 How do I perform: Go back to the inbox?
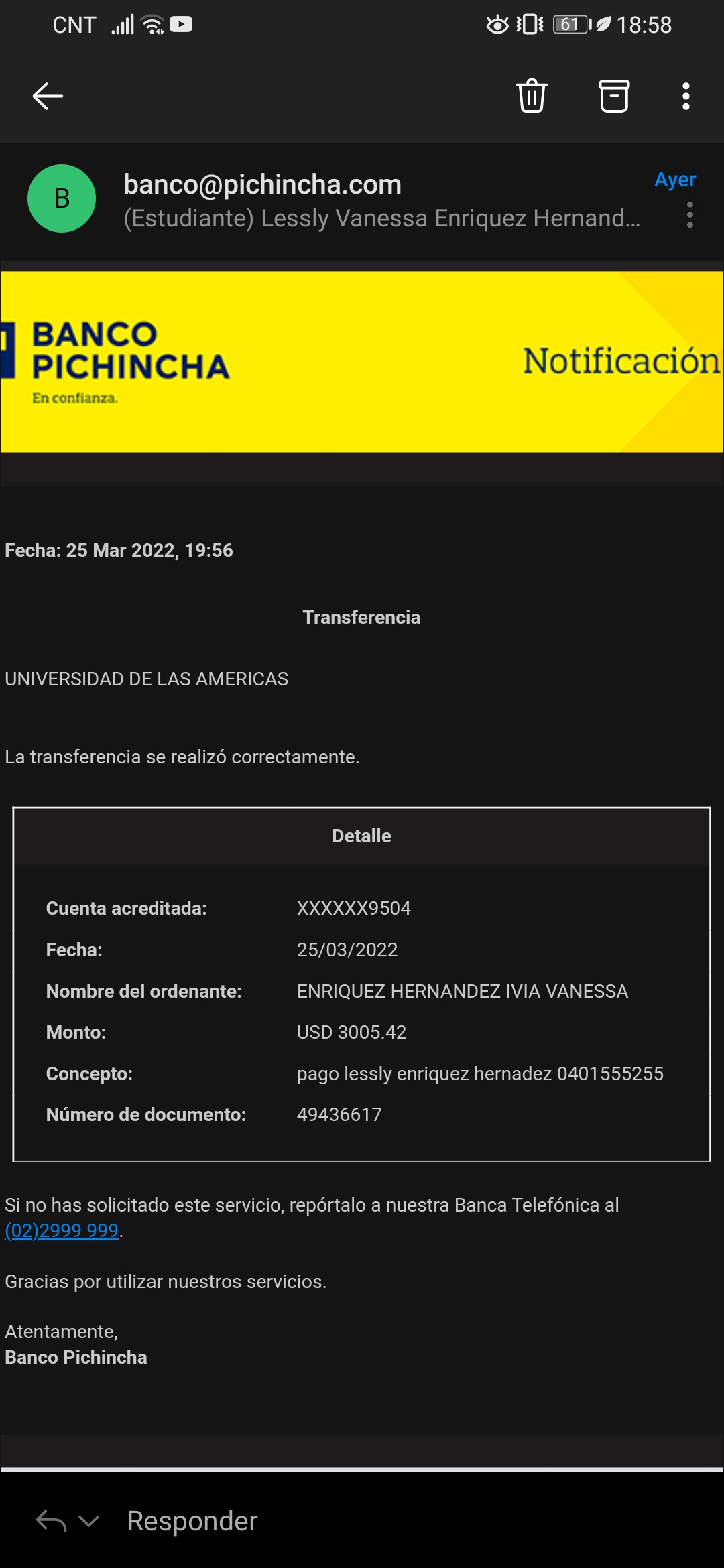[48, 96]
